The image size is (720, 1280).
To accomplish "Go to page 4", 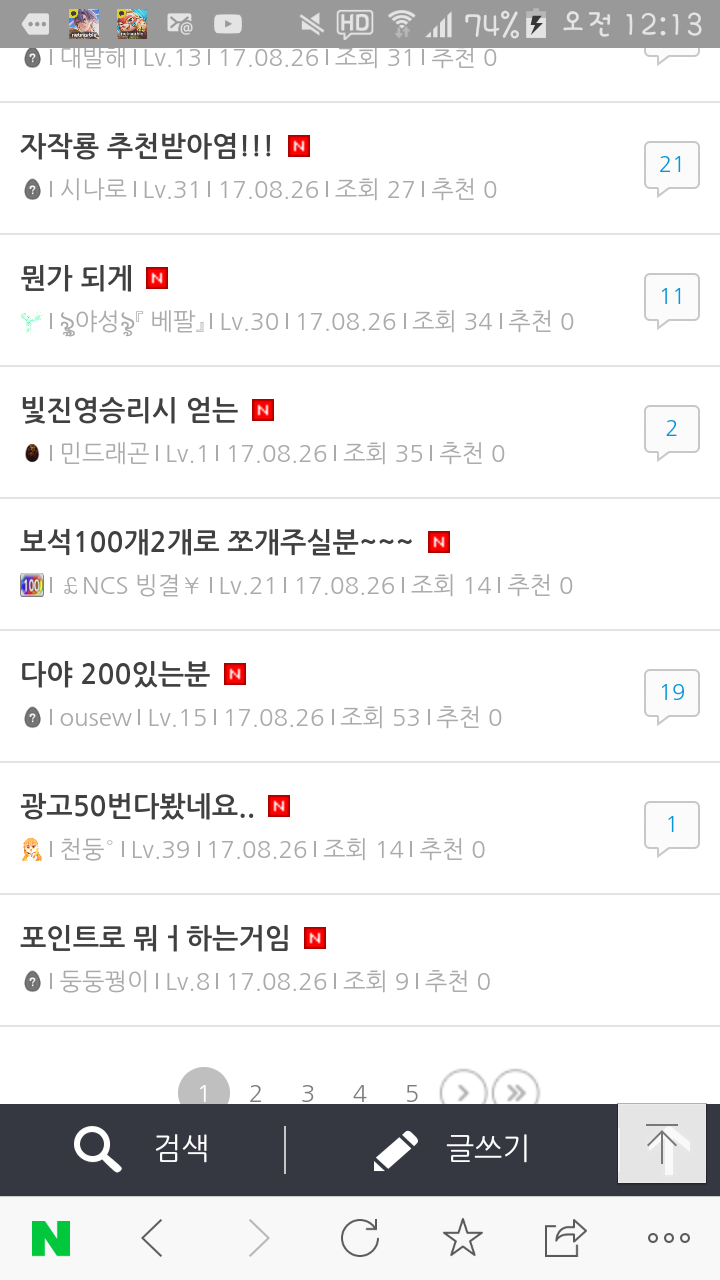I will point(360,1093).
